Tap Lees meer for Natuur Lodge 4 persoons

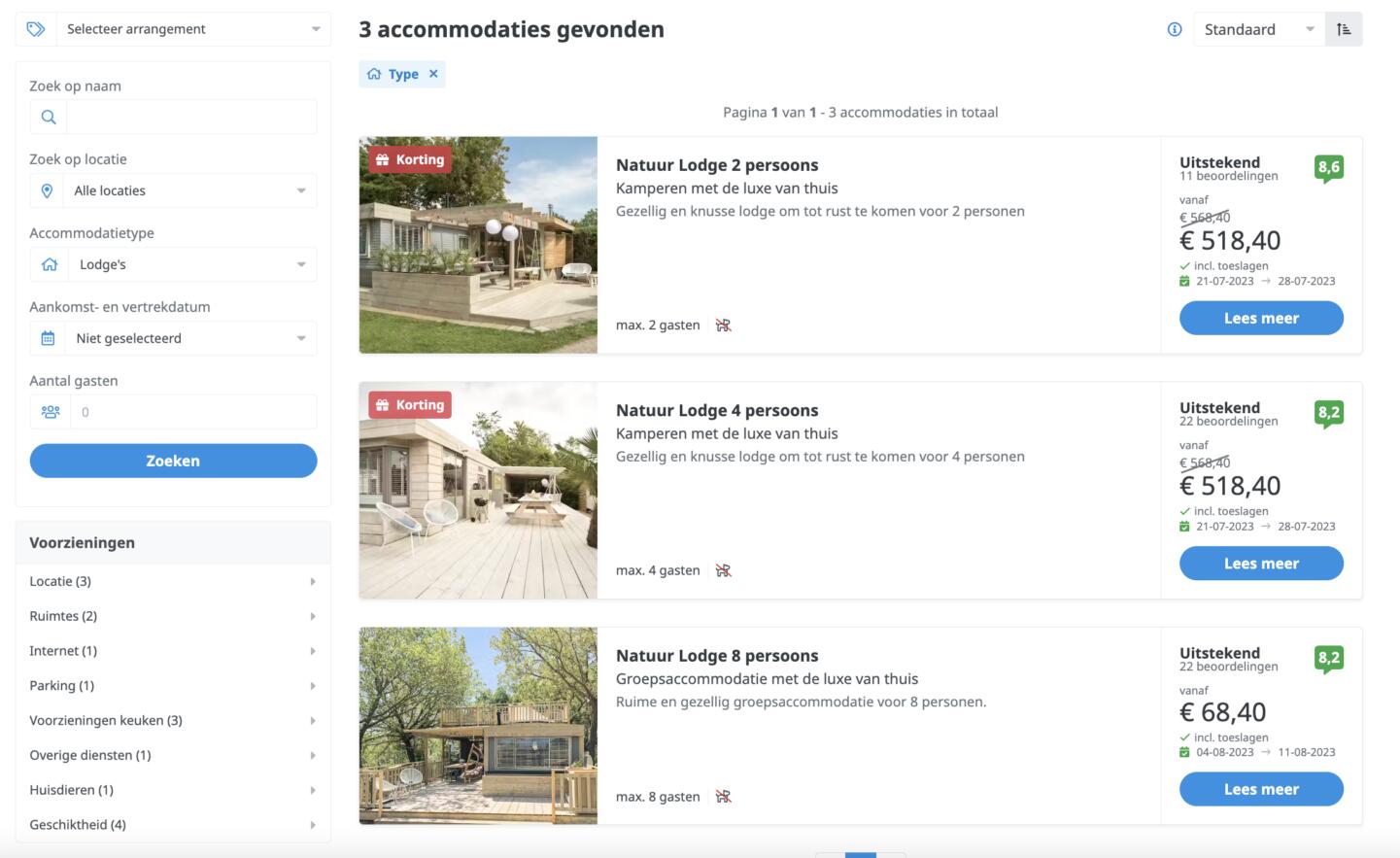[x=1261, y=564]
